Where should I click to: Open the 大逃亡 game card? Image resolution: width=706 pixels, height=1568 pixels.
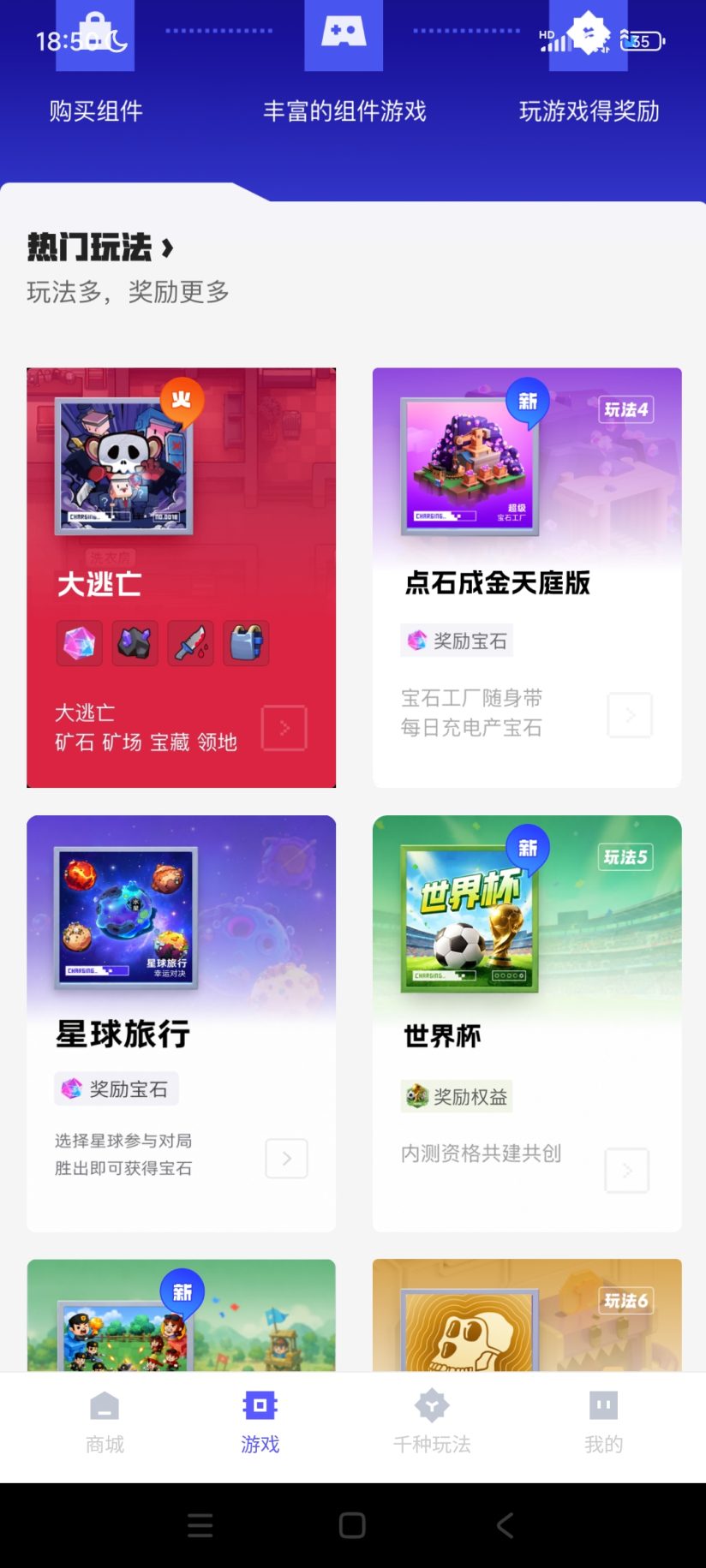[181, 577]
